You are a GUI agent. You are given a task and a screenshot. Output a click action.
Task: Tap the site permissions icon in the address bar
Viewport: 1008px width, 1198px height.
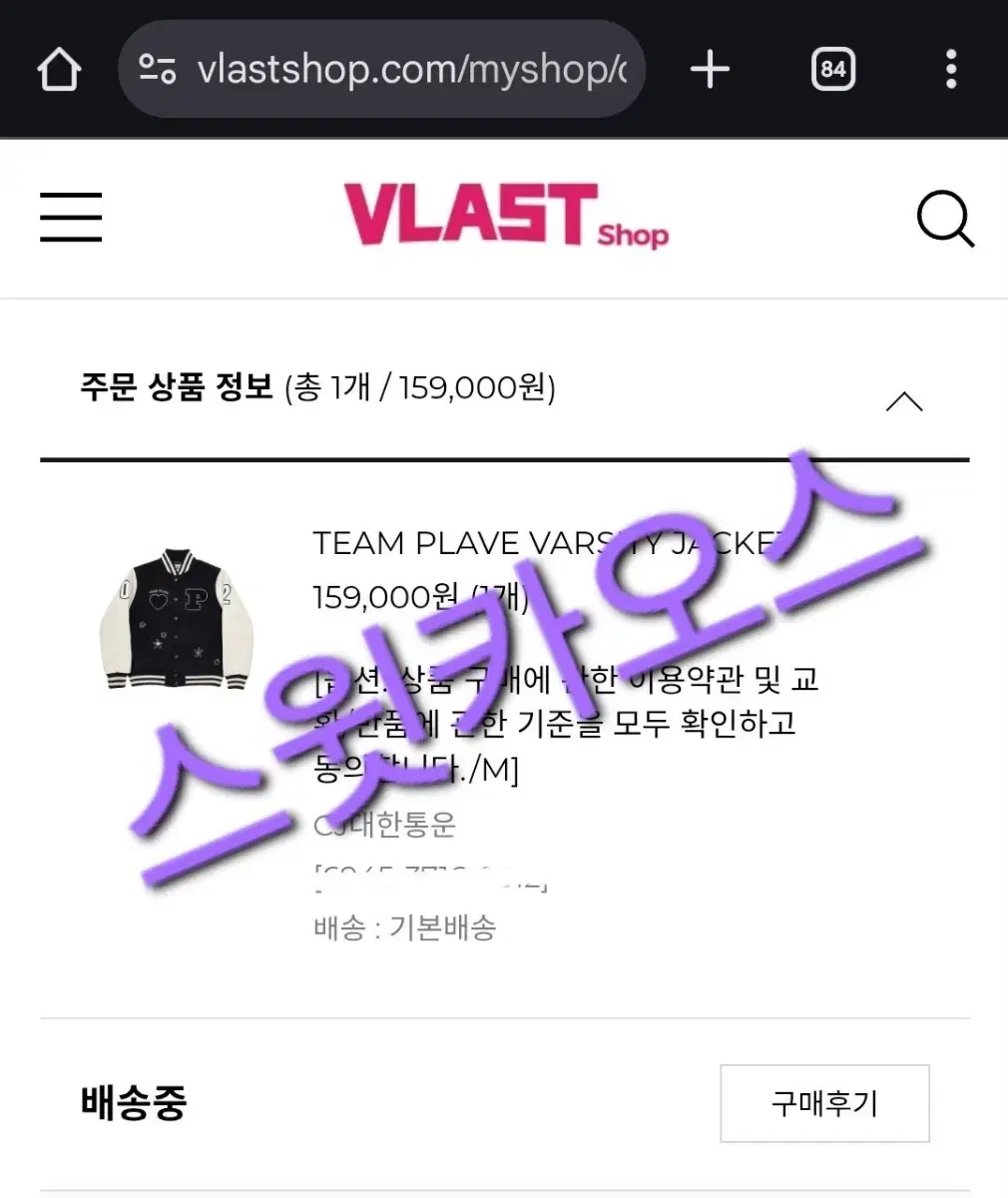click(160, 68)
